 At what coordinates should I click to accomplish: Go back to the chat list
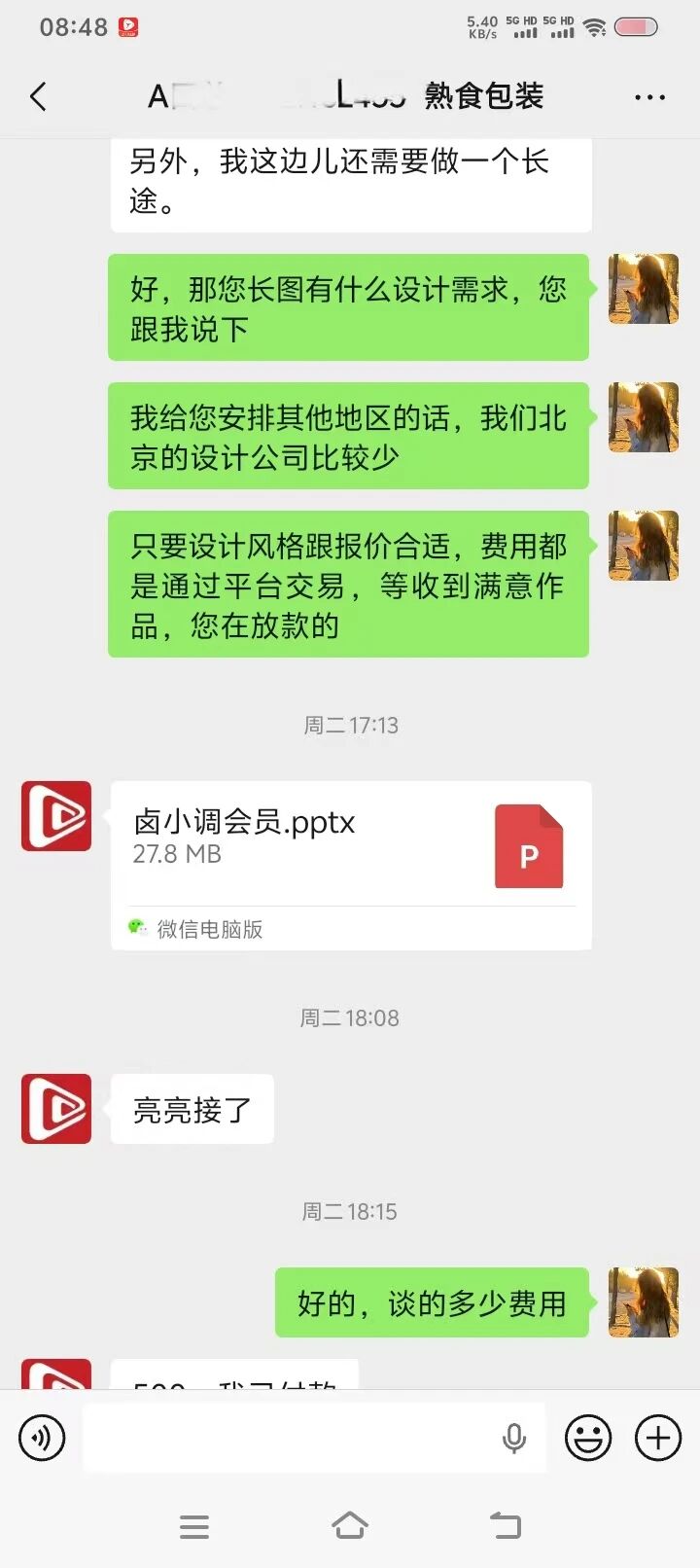(x=38, y=96)
